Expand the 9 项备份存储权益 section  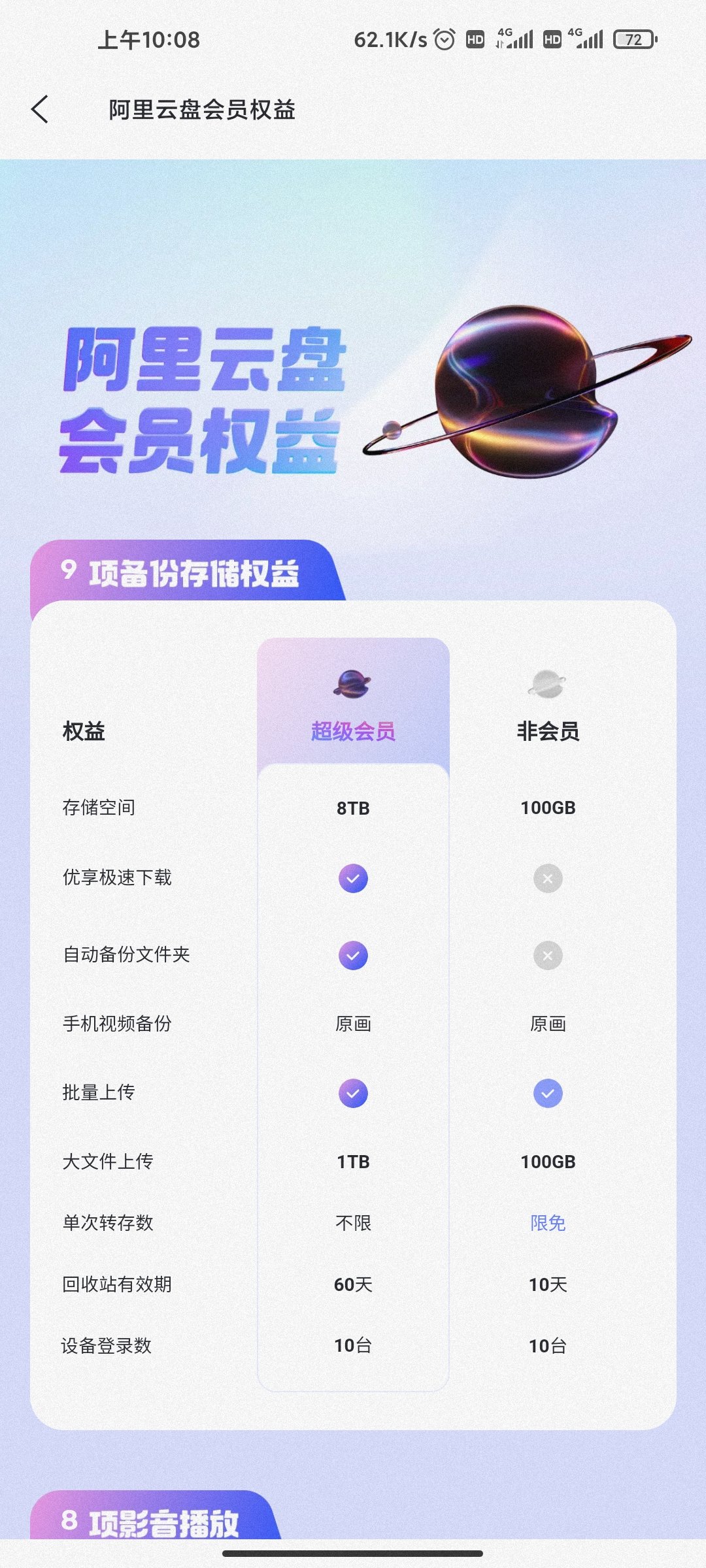pyautogui.click(x=183, y=573)
